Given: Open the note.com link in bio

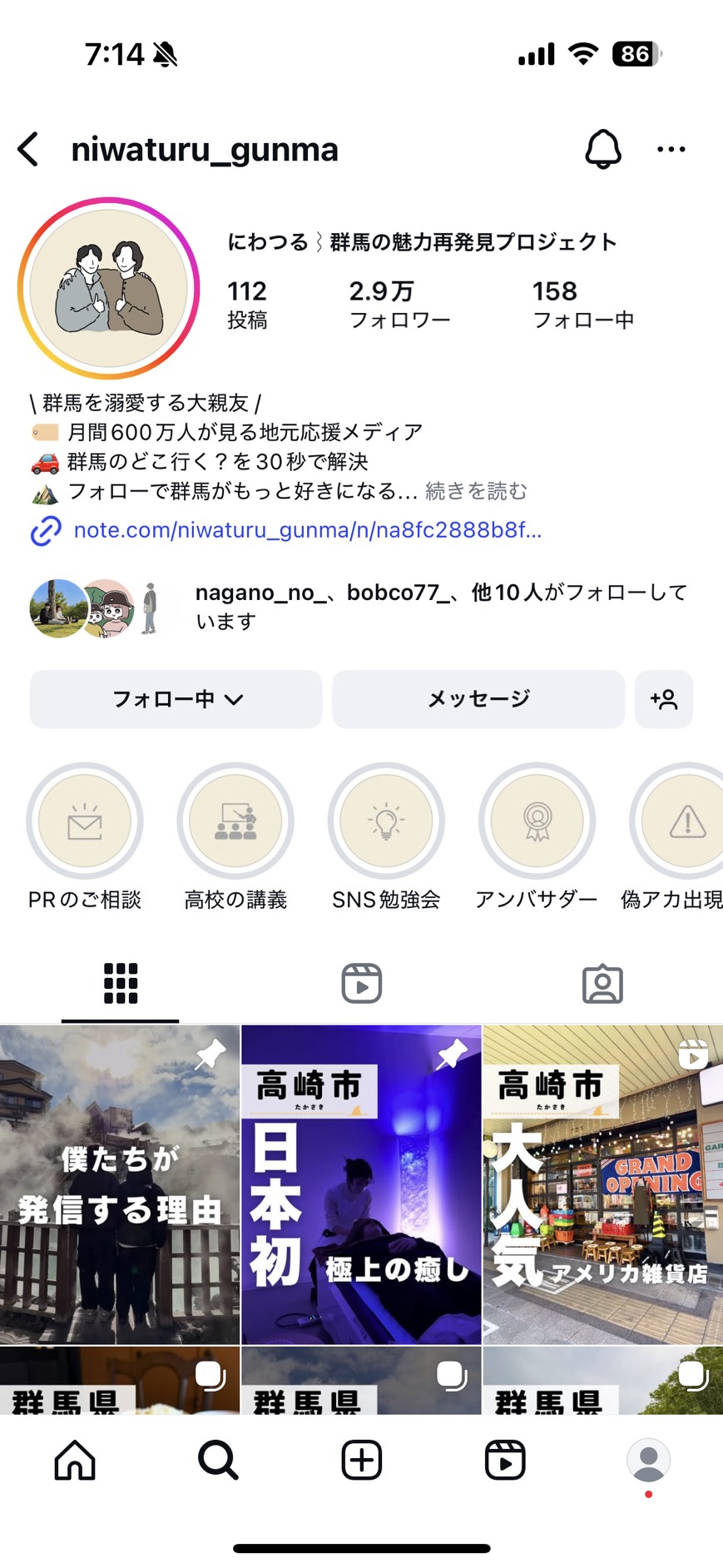Looking at the screenshot, I should tap(306, 531).
